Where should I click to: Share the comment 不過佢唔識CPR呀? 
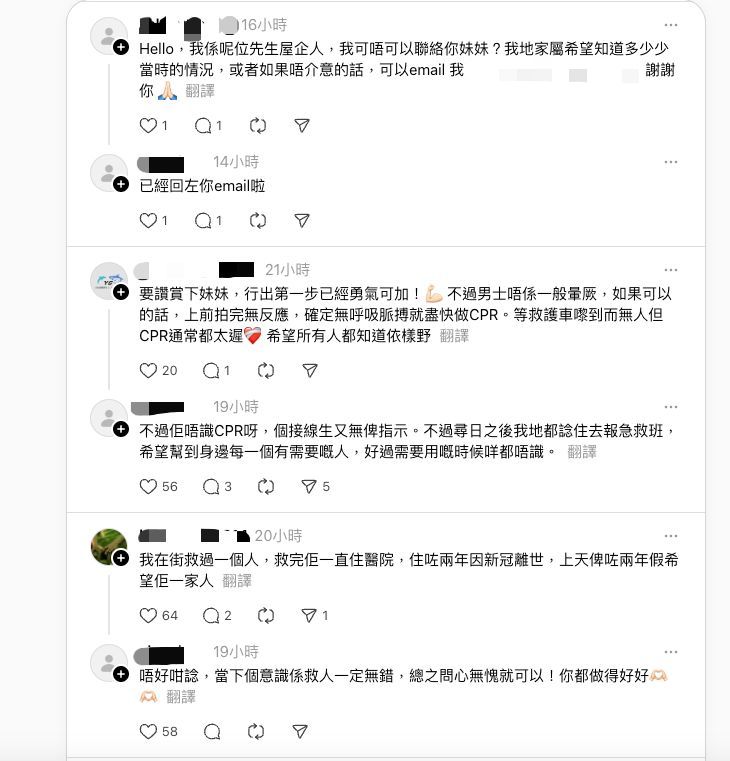point(310,487)
